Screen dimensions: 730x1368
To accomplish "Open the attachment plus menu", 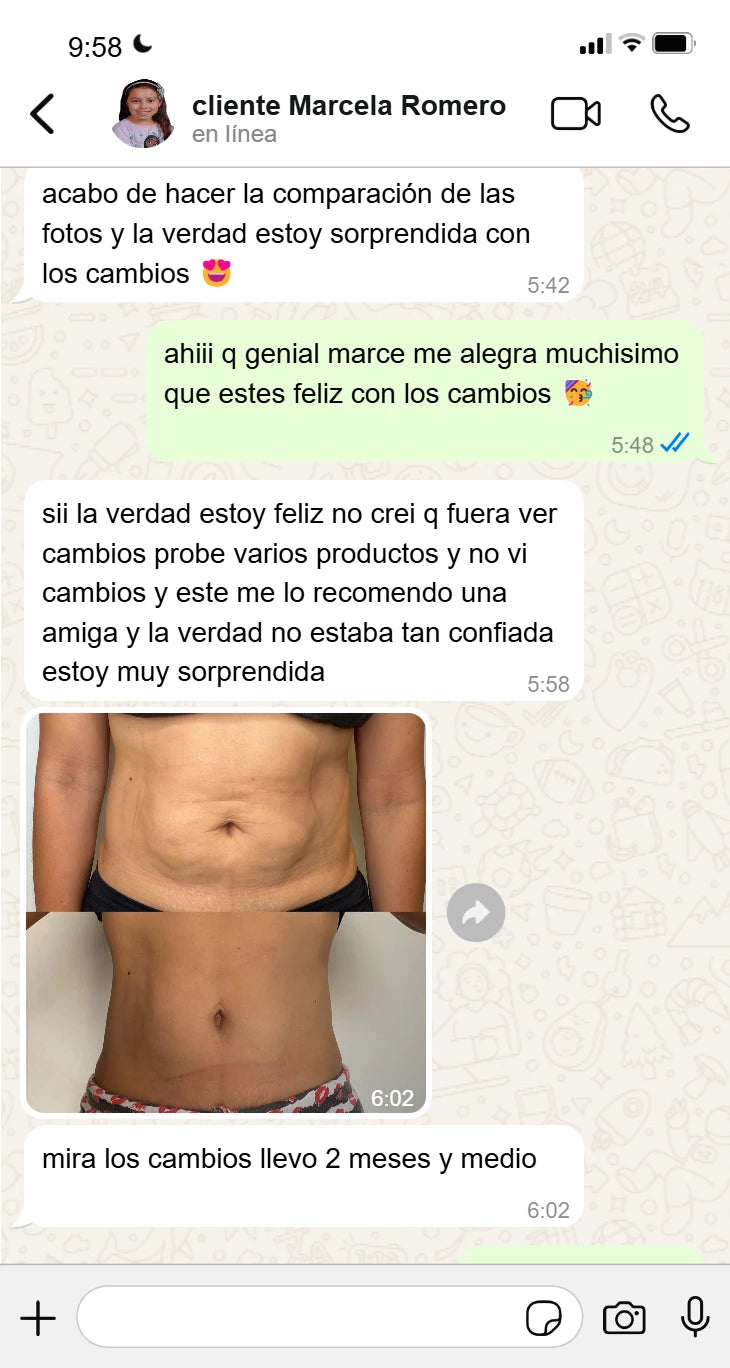I will (38, 1318).
